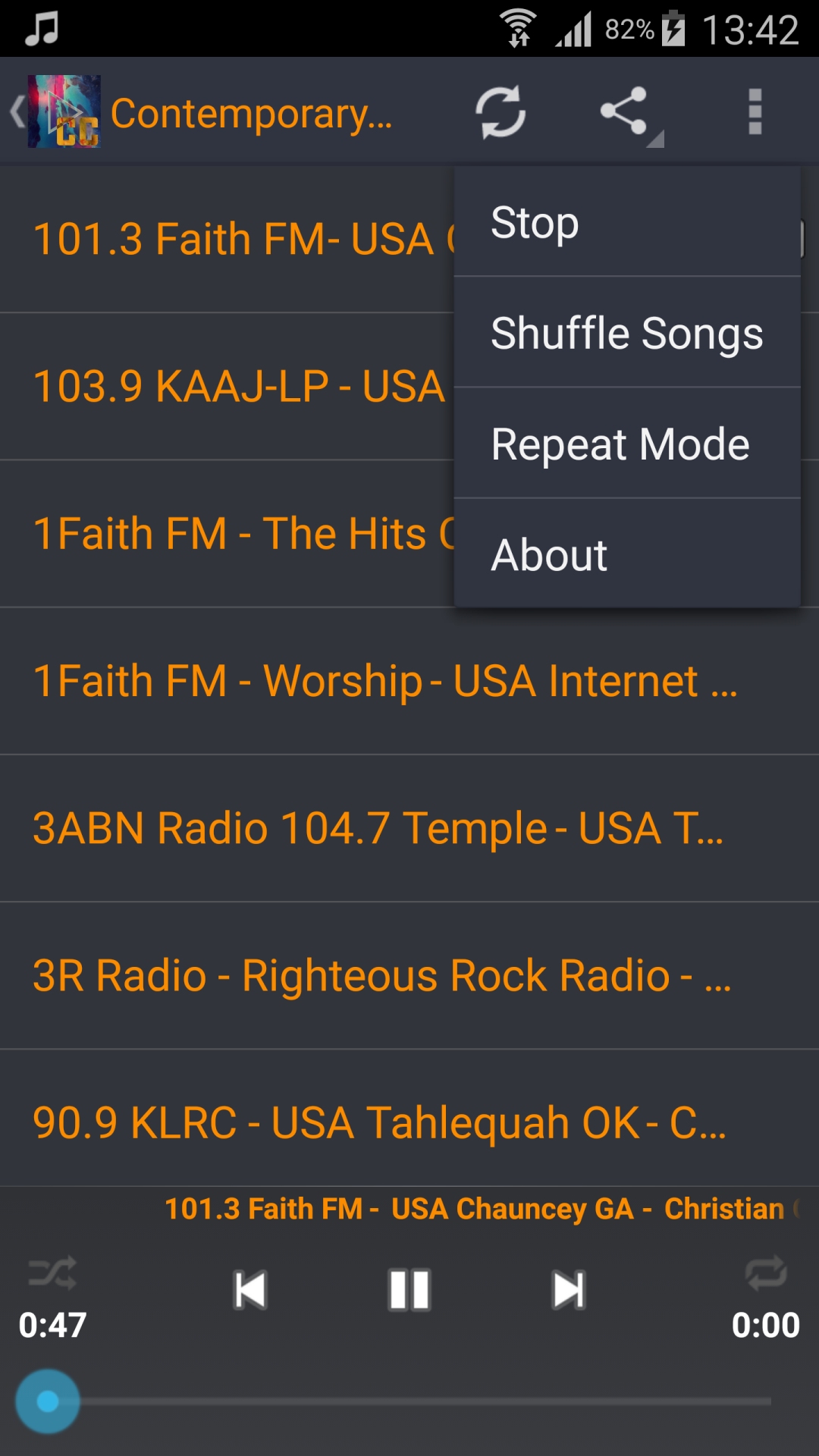Open 1Faith FM - The Hits station
The image size is (819, 1456).
[227, 534]
